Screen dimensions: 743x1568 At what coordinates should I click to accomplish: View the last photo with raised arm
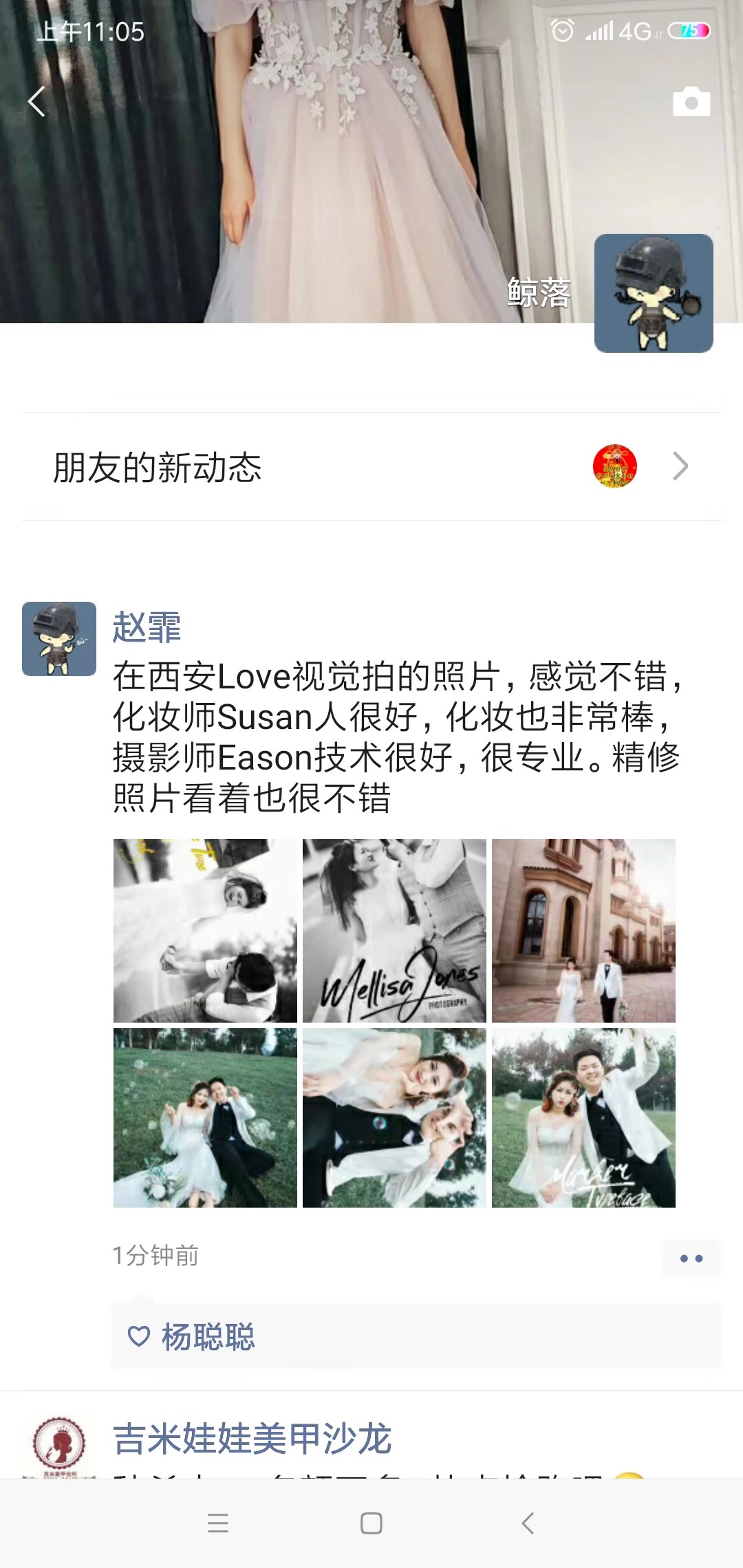[x=583, y=1118]
